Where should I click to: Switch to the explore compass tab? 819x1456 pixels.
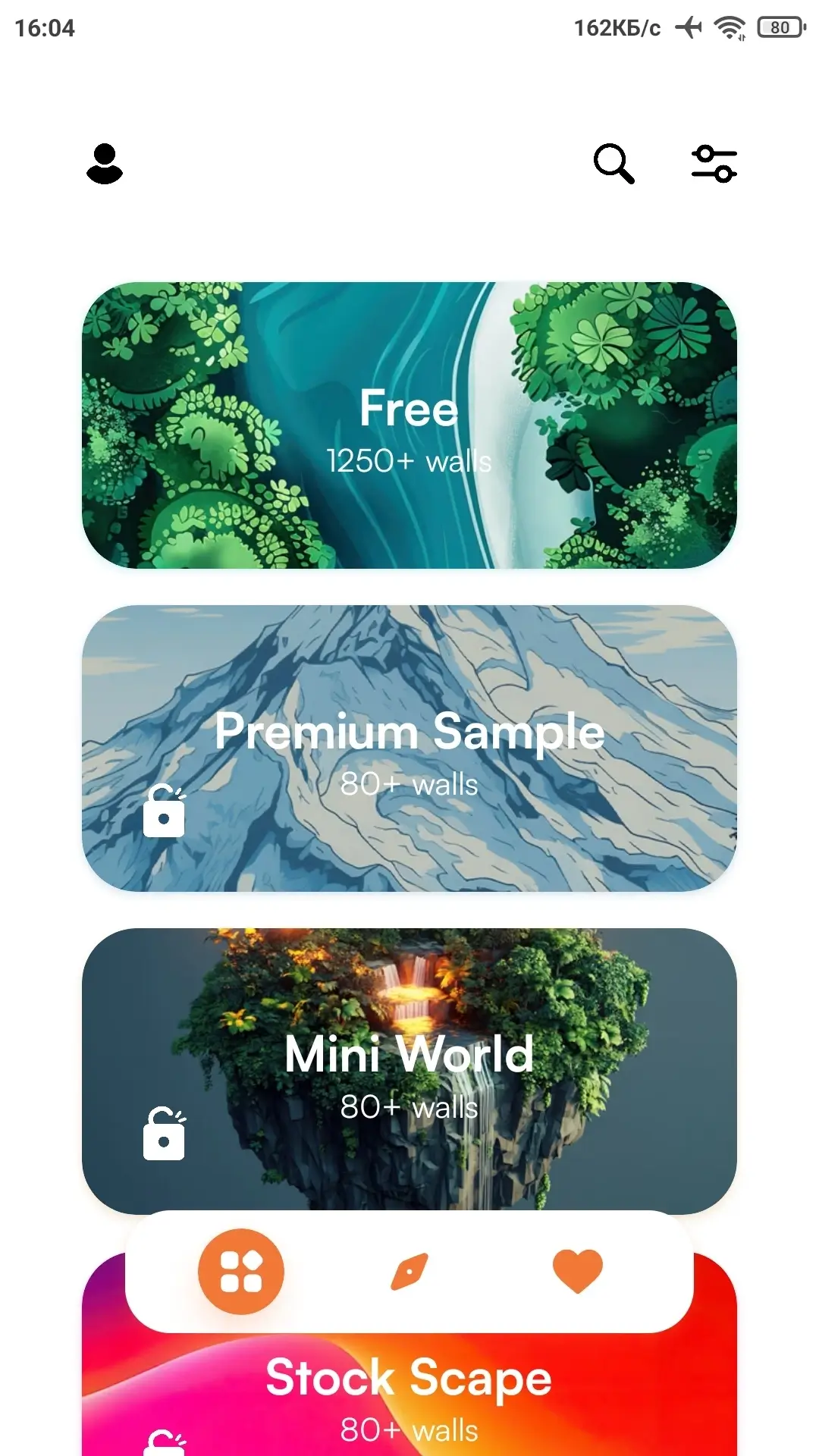coord(409,1272)
